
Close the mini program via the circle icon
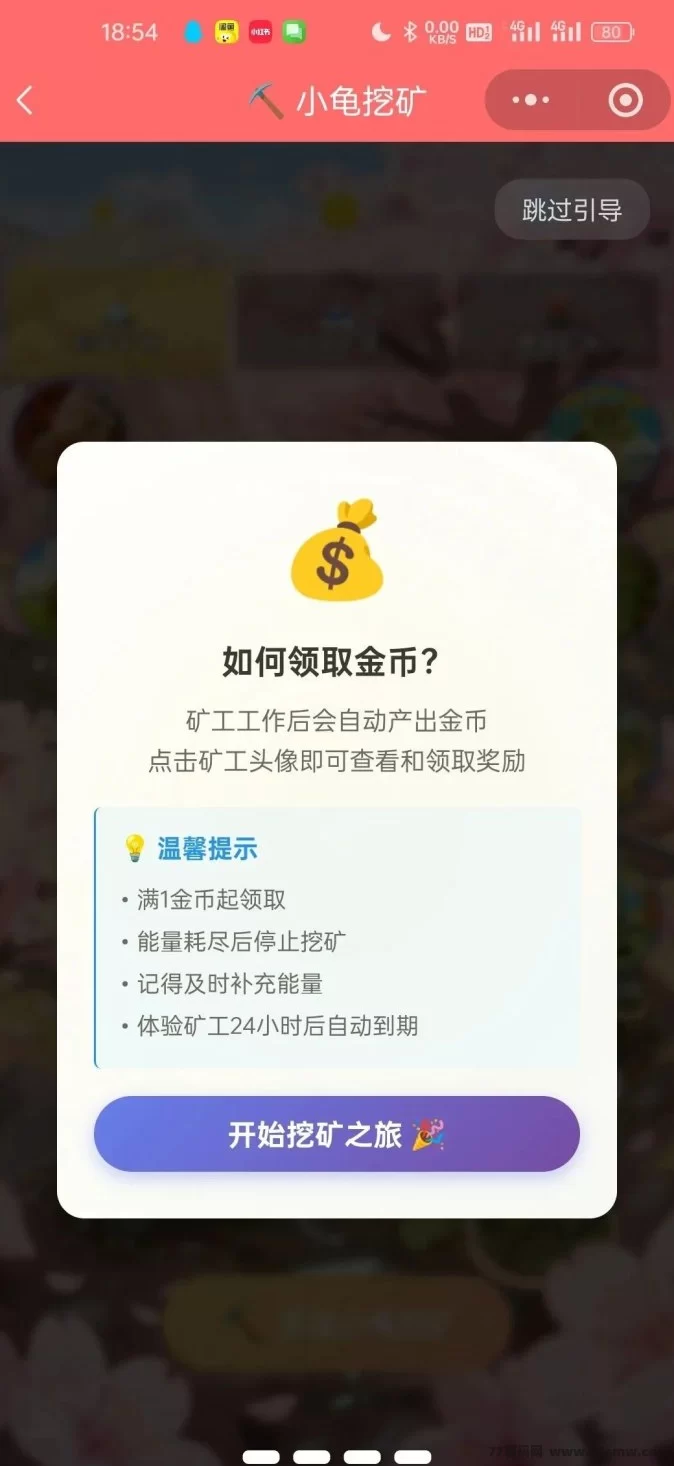(626, 100)
